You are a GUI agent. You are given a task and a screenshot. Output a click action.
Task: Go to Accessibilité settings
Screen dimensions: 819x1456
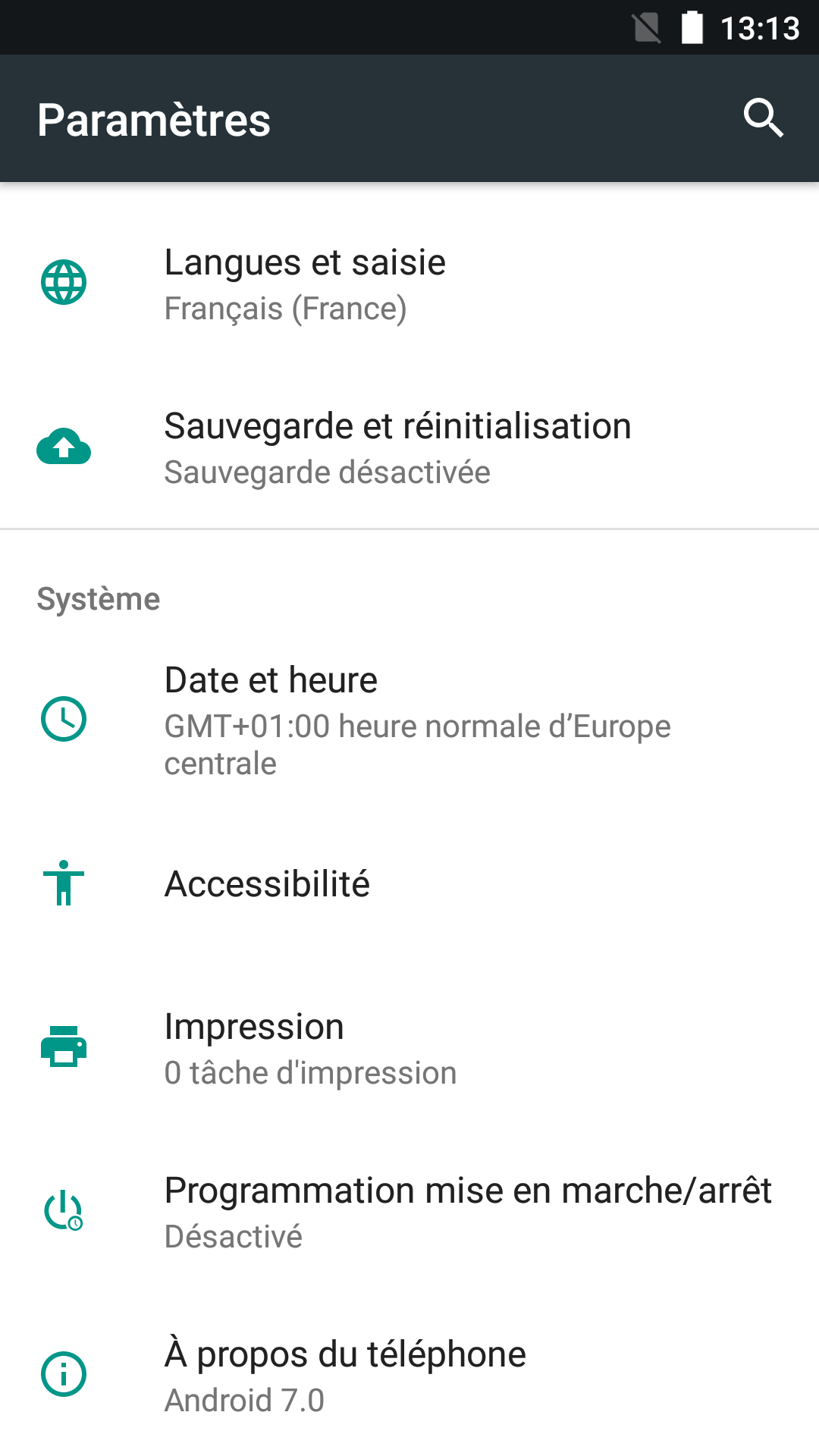[x=409, y=884]
